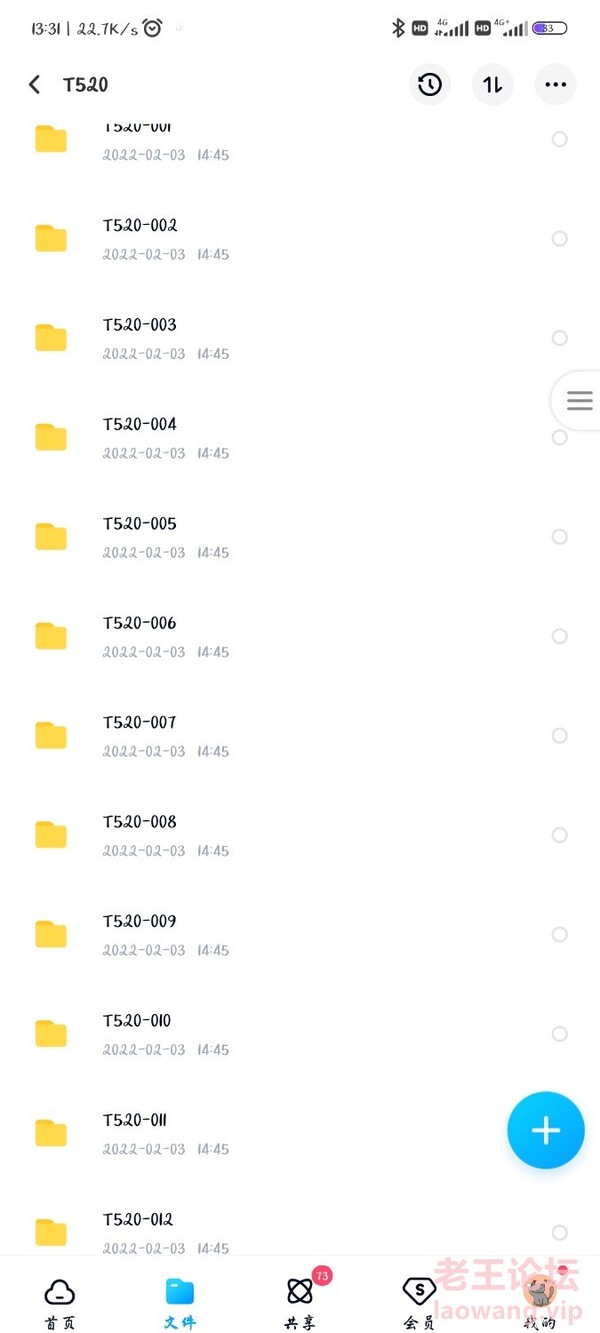Screen dimensions: 600x1333
Task: Select the circle for T520-006
Action: pos(560,636)
